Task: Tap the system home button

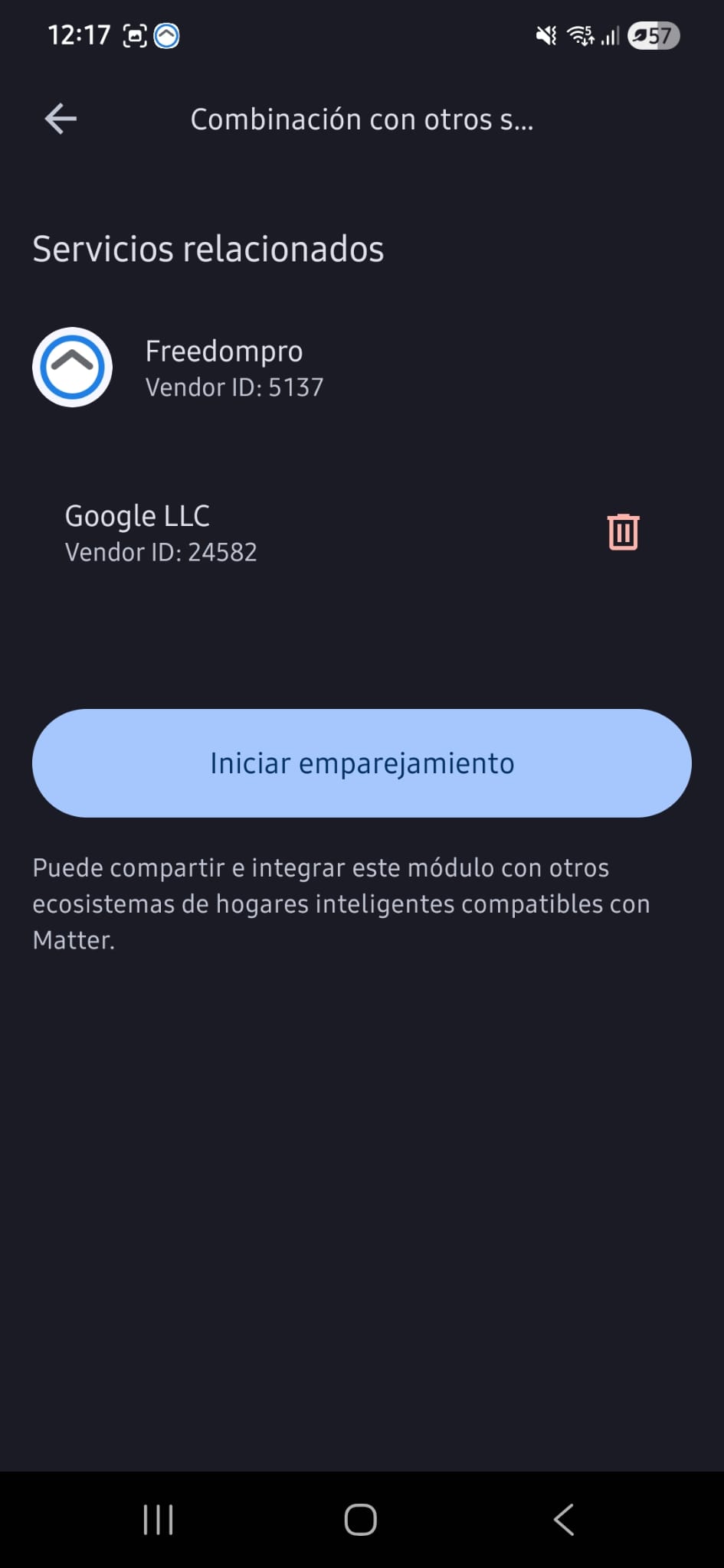Action: (x=361, y=1520)
